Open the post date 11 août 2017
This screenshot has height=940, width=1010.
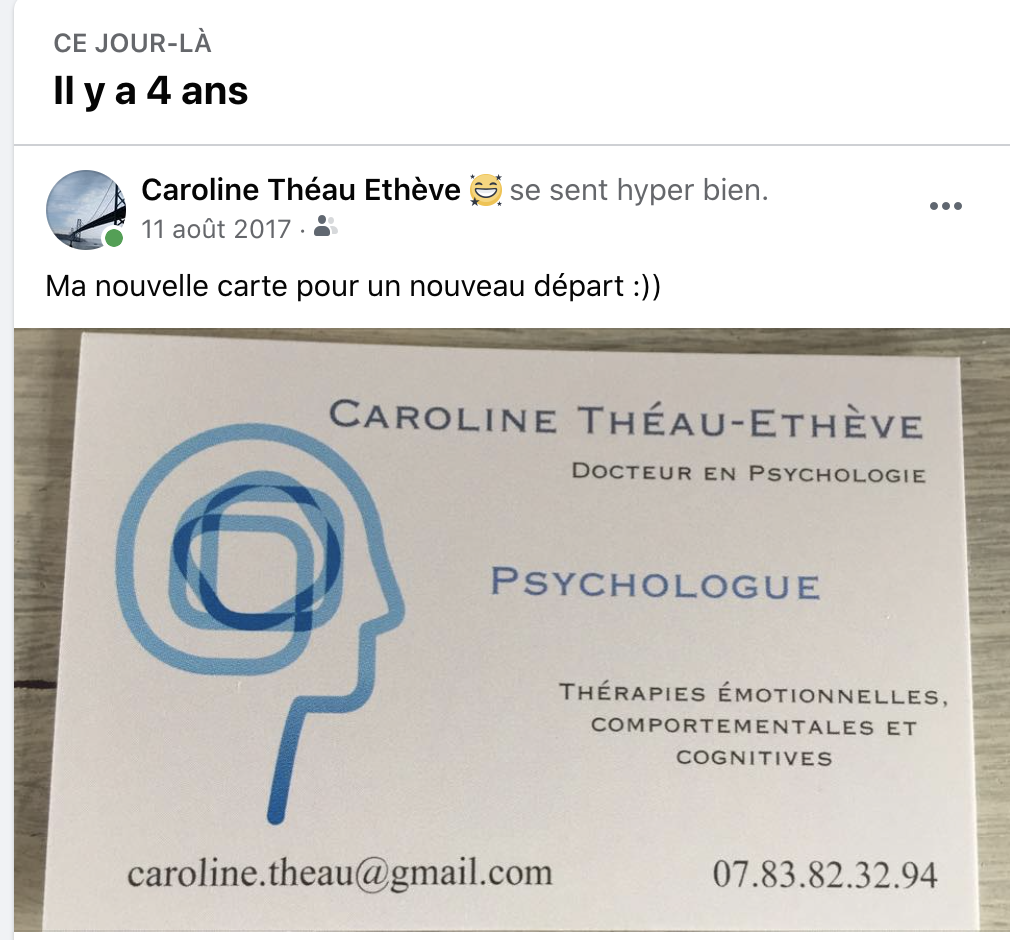(217, 228)
